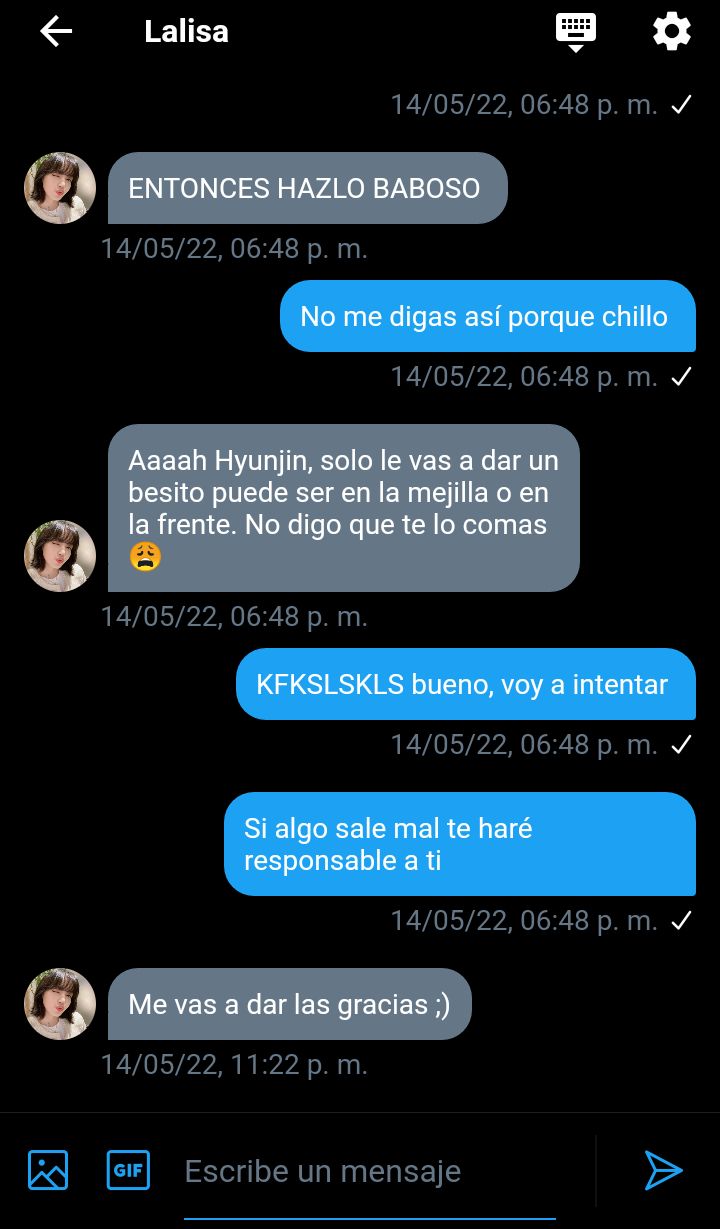This screenshot has height=1229, width=720.
Task: Open the GIF picker
Action: tap(128, 1170)
